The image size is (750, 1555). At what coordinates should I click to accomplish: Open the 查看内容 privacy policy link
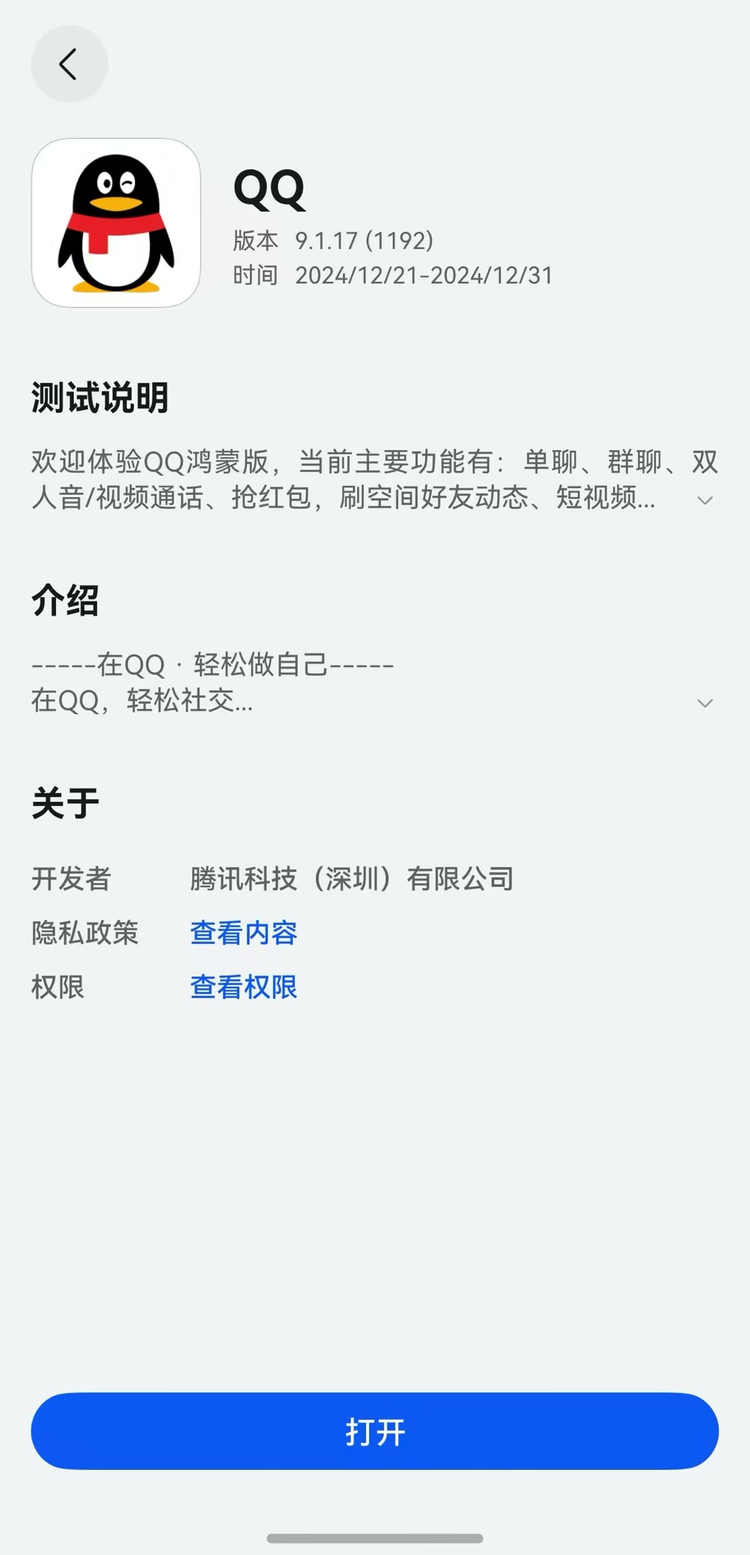click(x=244, y=933)
